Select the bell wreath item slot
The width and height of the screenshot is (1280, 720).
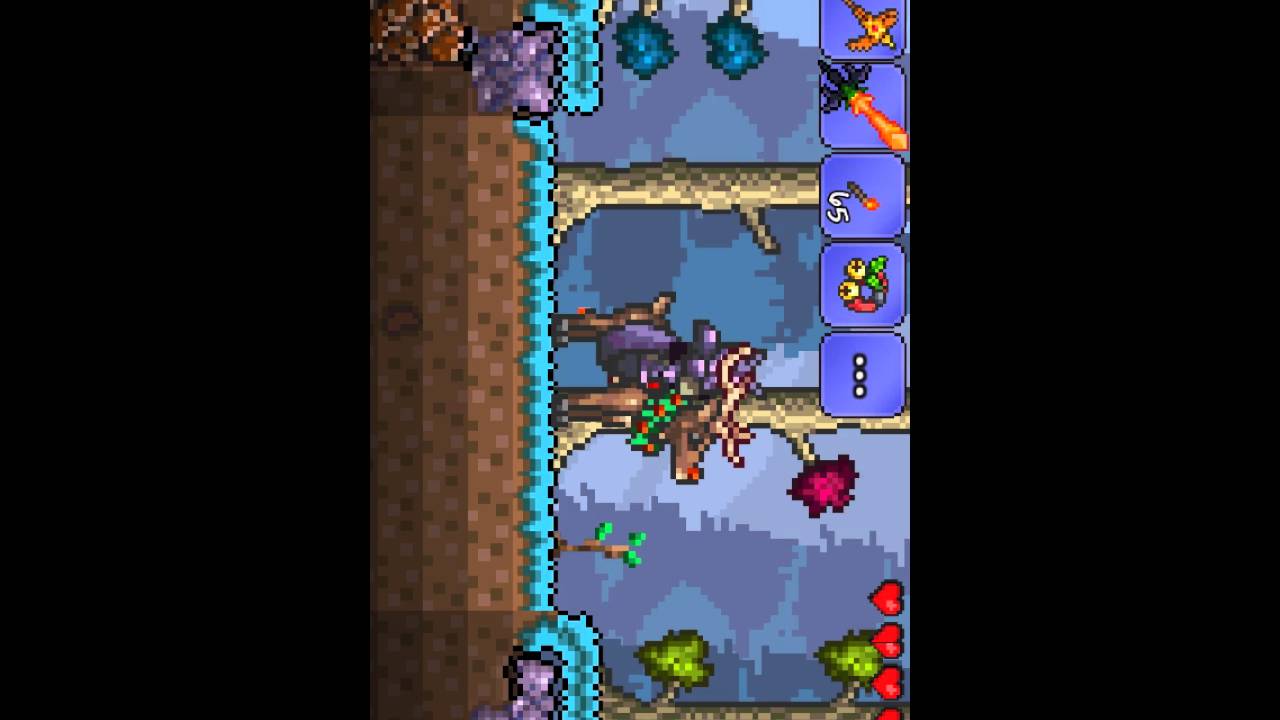click(x=863, y=285)
